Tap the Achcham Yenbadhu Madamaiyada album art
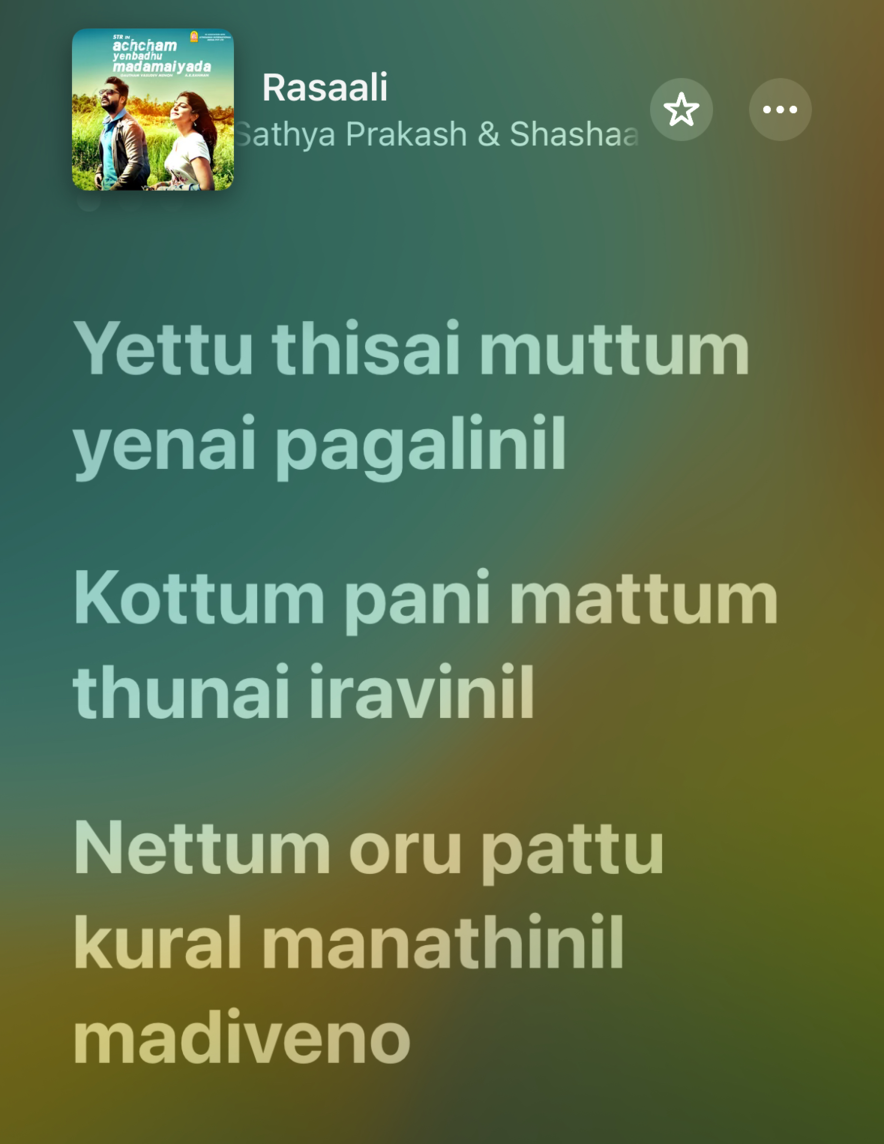 point(153,110)
